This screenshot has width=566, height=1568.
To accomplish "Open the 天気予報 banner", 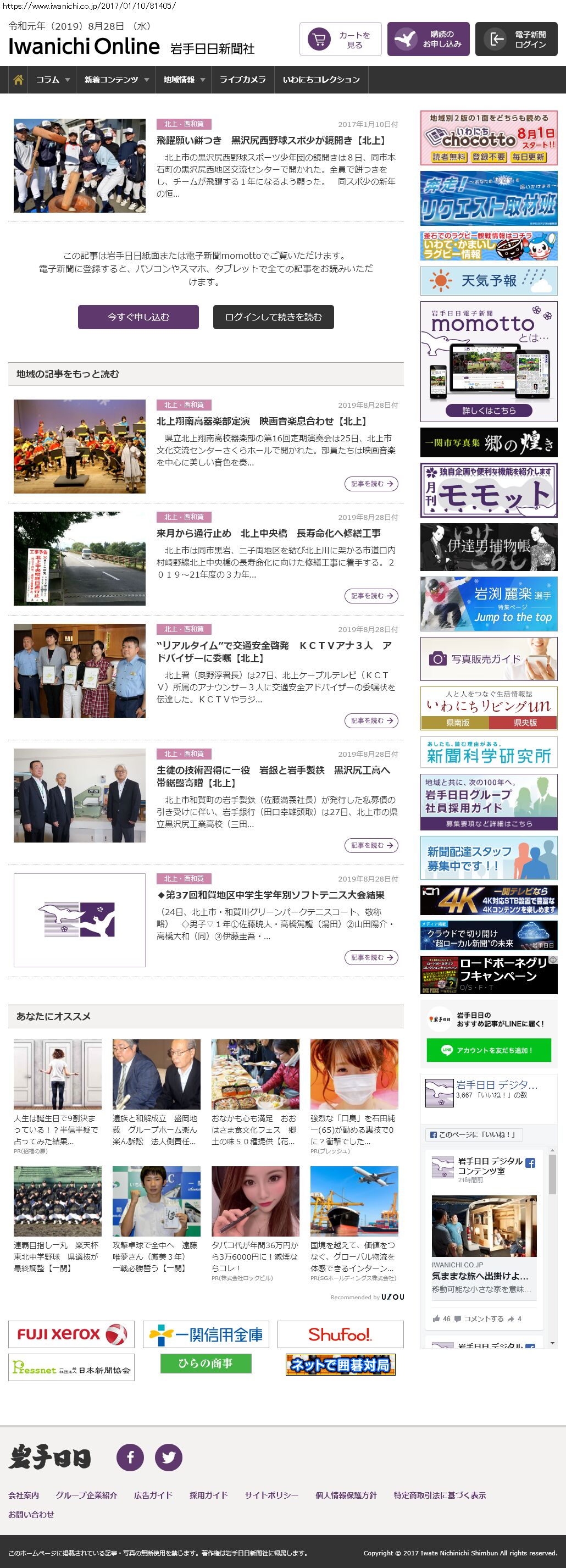I will (x=489, y=281).
